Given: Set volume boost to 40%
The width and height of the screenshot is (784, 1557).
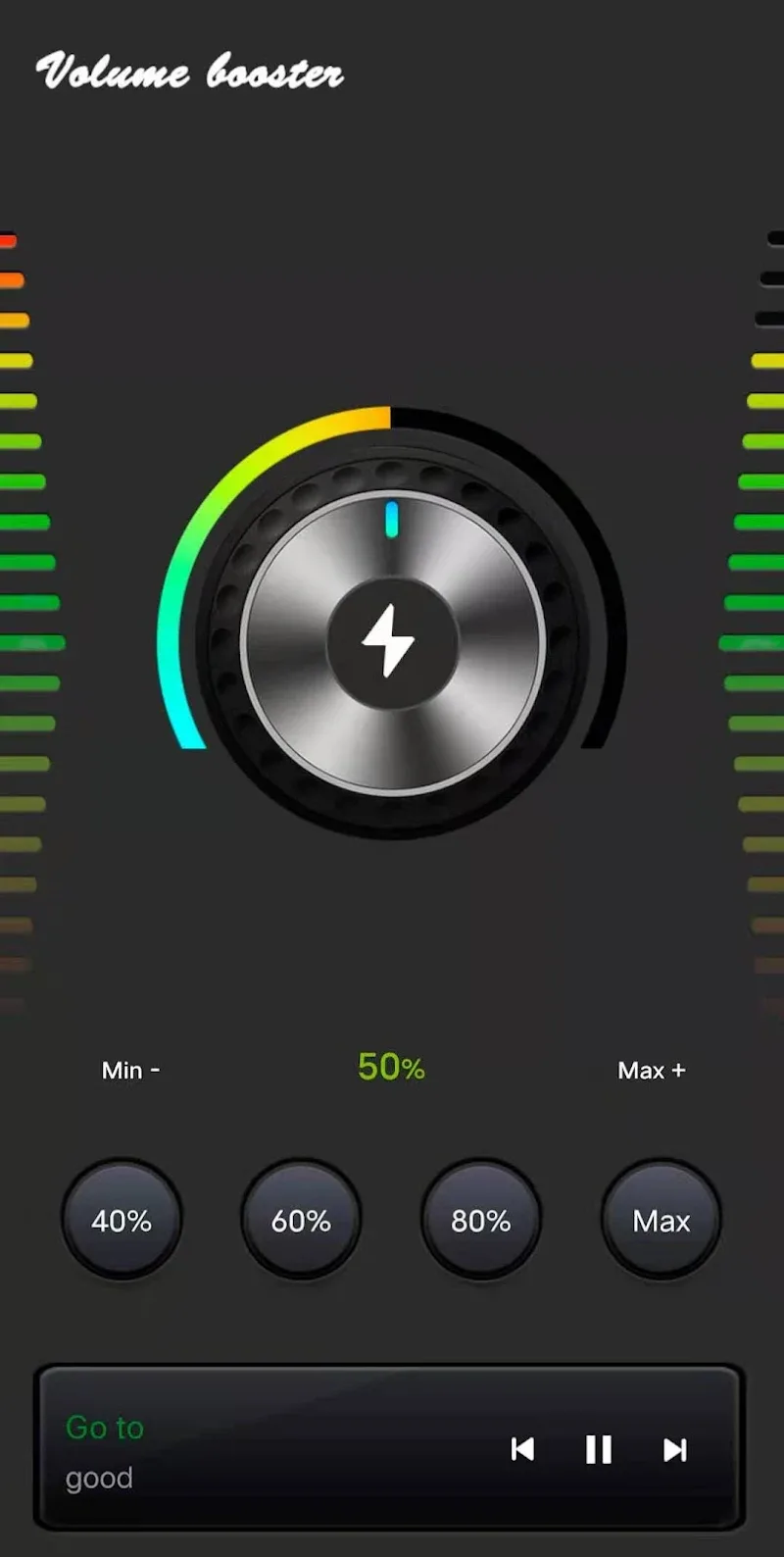Looking at the screenshot, I should [122, 1220].
